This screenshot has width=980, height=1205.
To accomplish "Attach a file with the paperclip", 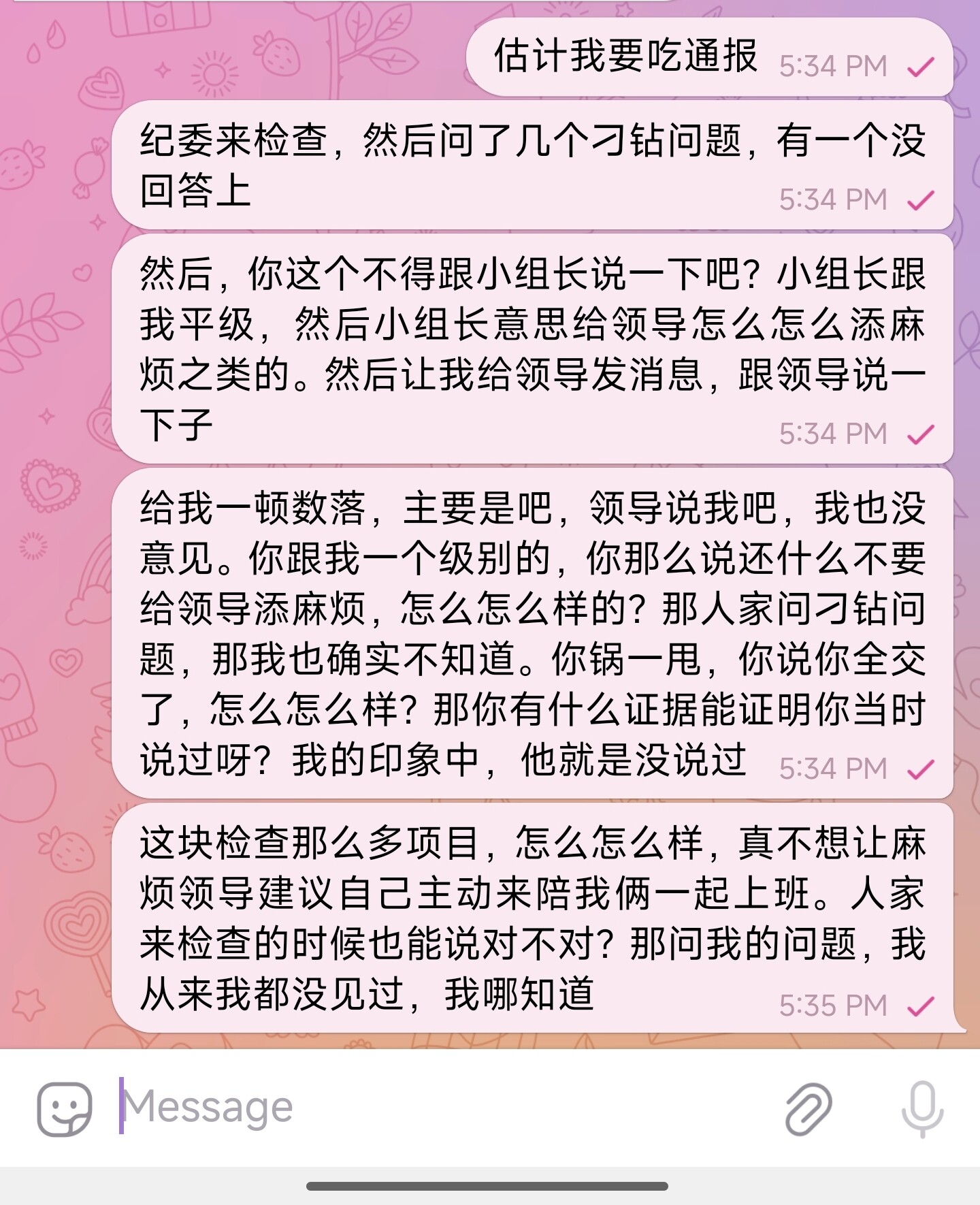I will [x=808, y=1109].
